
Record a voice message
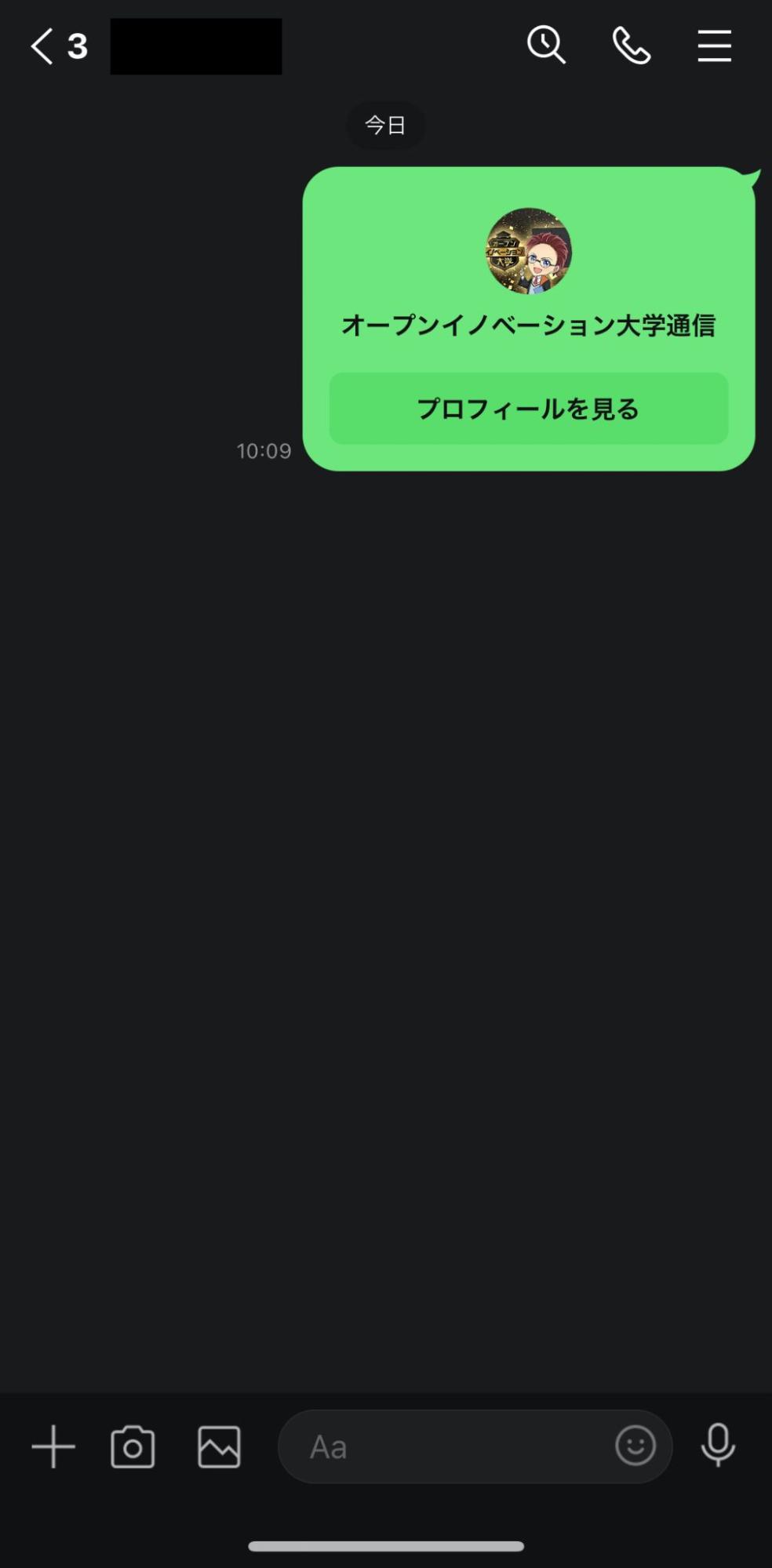[x=718, y=1445]
